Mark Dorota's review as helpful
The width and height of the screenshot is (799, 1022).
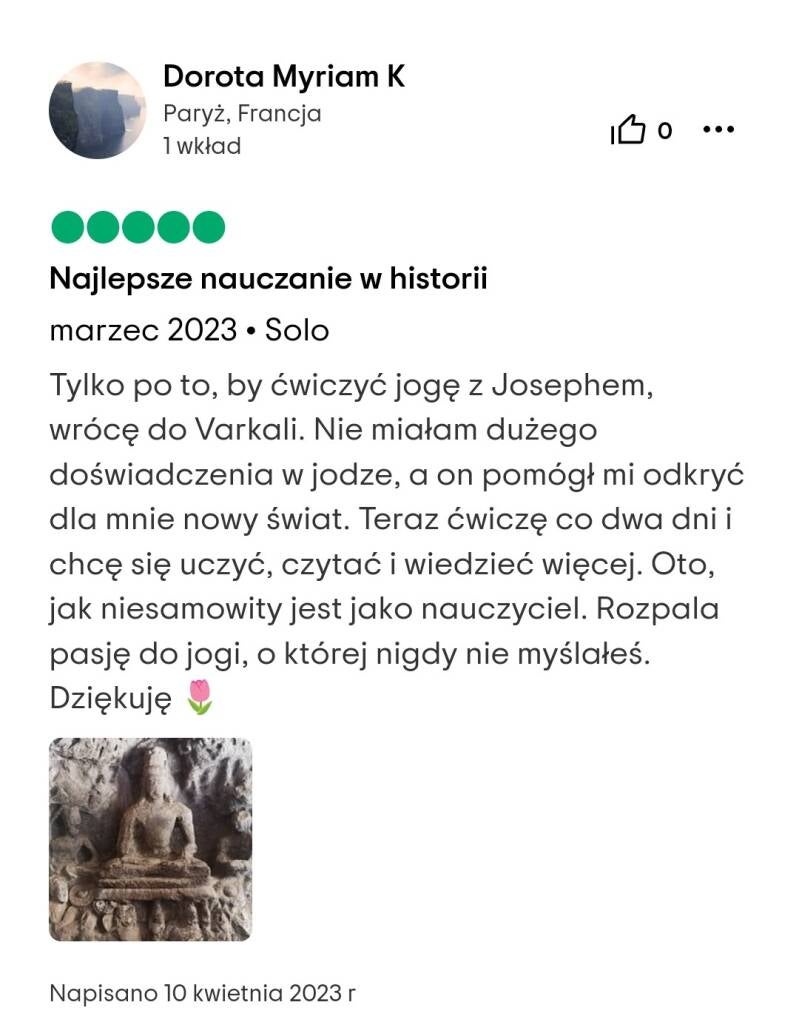click(629, 131)
